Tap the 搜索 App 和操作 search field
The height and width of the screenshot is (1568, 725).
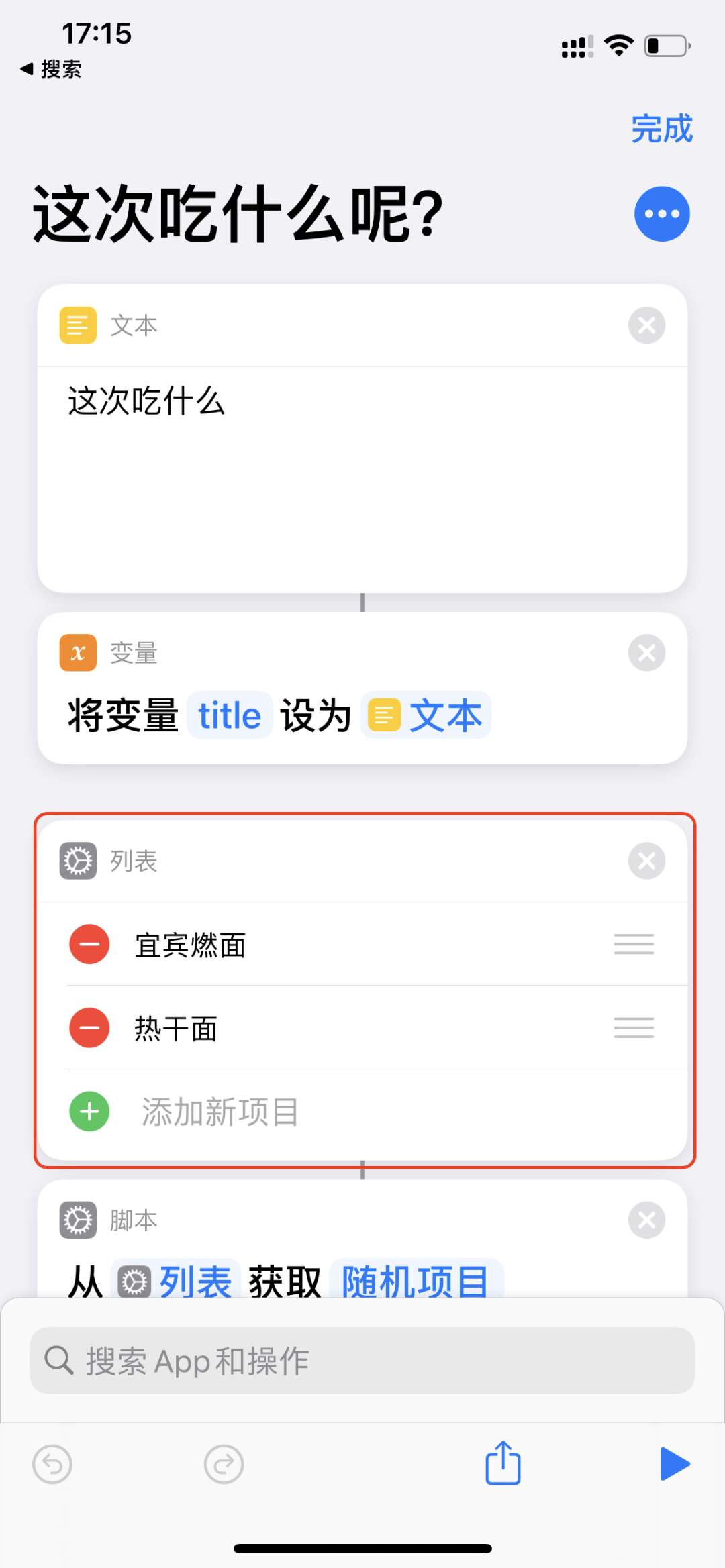click(x=362, y=1361)
